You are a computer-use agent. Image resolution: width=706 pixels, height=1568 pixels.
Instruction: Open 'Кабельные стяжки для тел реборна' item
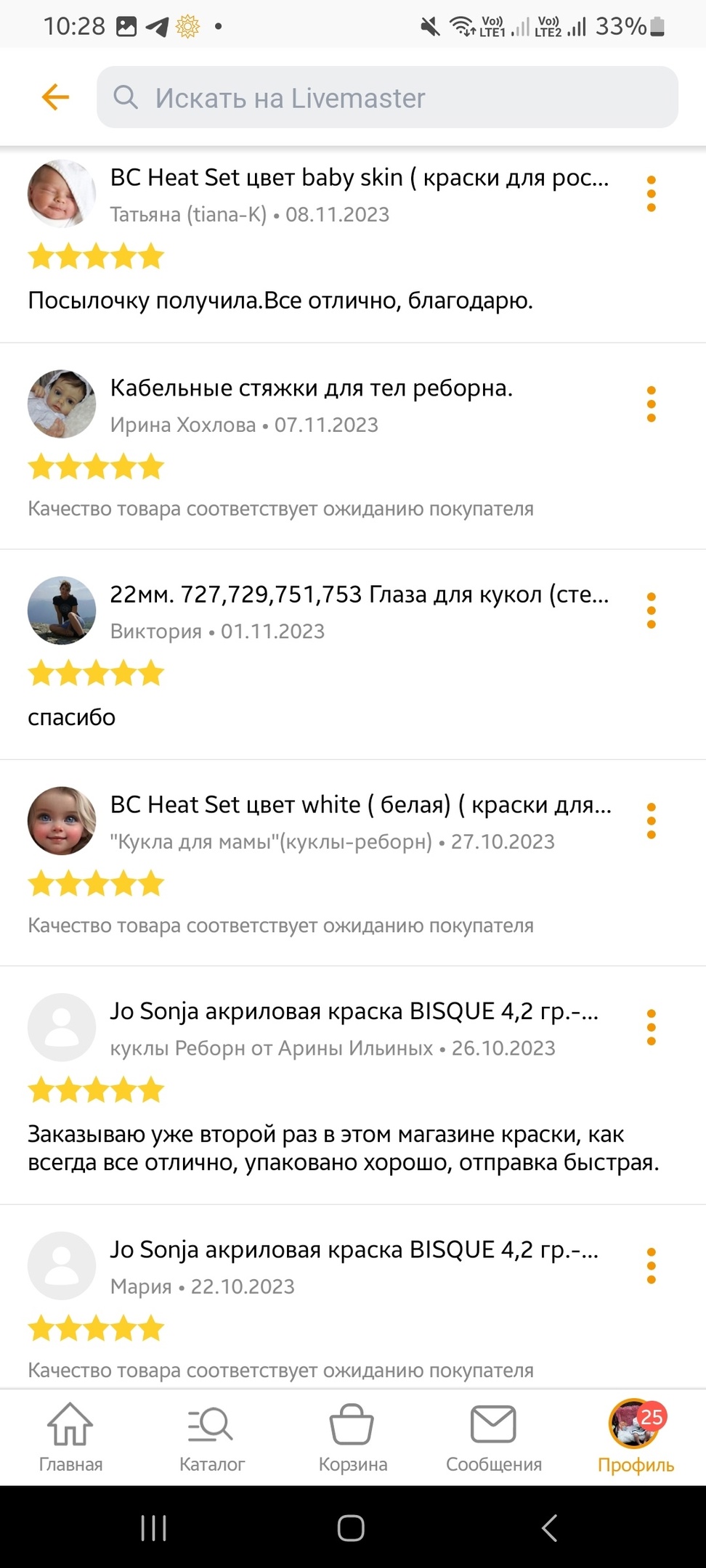[x=312, y=388]
